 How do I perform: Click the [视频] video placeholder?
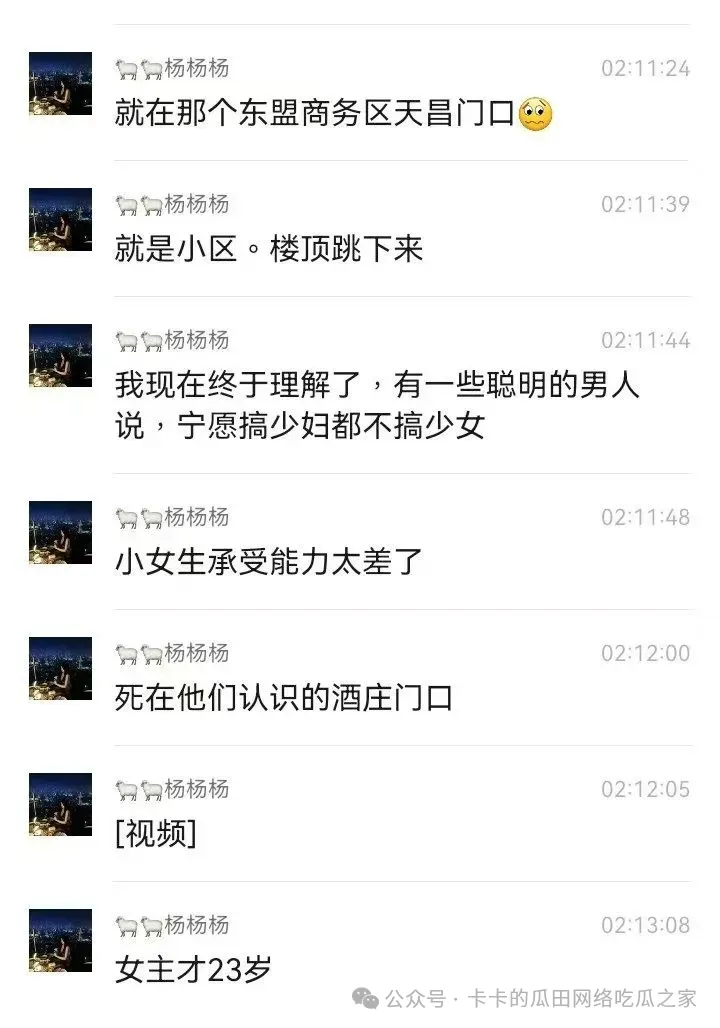click(x=150, y=835)
